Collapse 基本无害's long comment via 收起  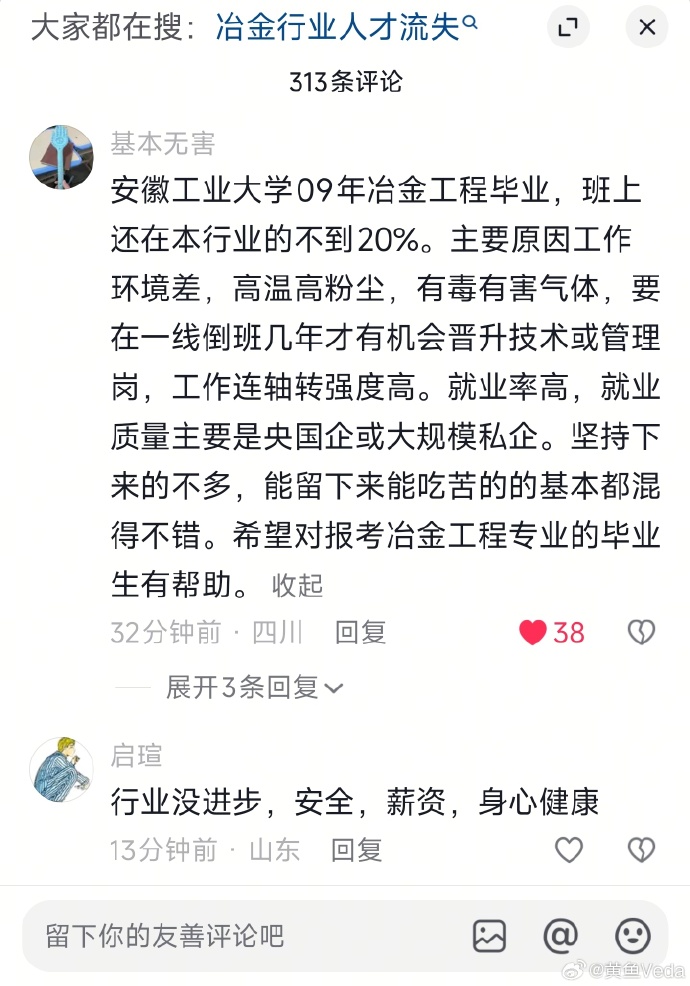coord(297,584)
